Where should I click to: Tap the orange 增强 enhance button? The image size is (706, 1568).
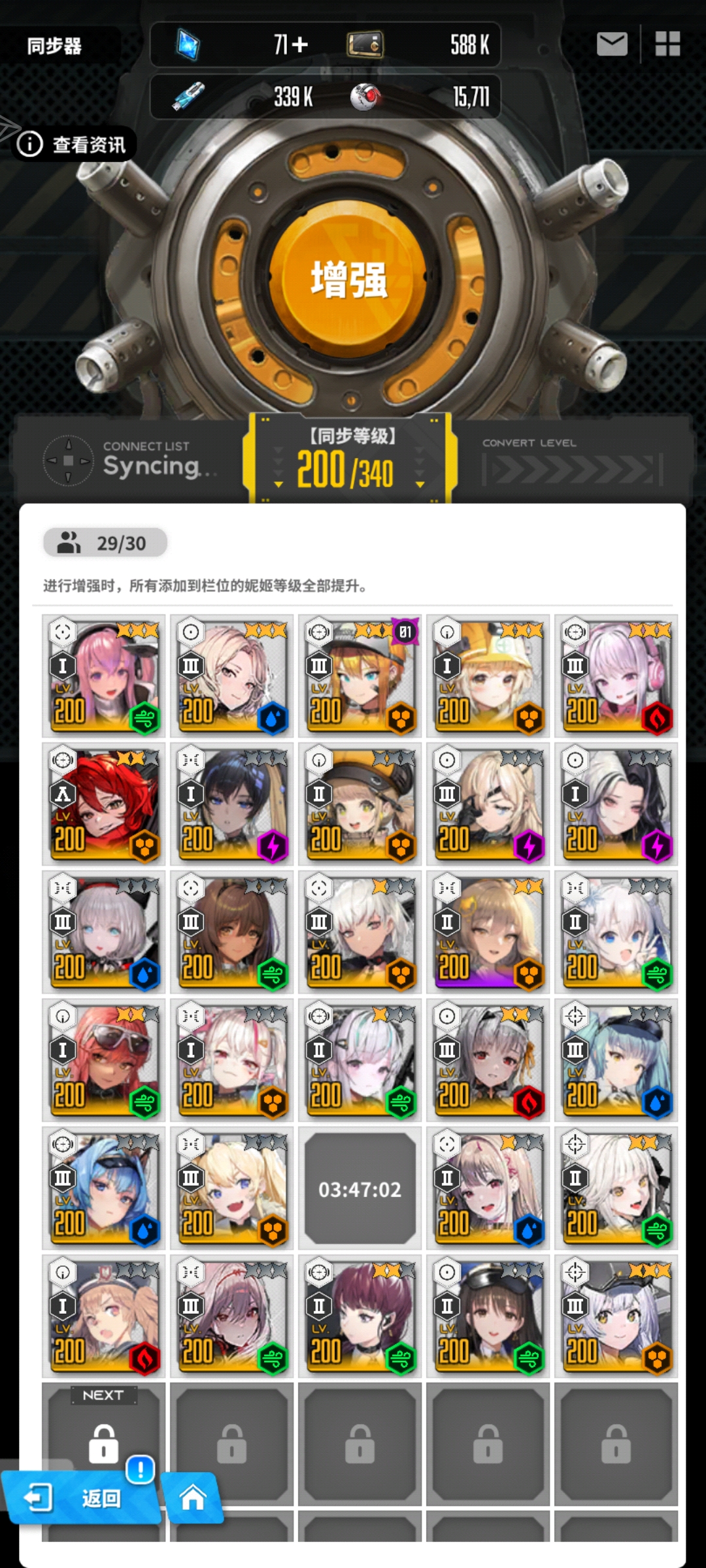pos(349,280)
